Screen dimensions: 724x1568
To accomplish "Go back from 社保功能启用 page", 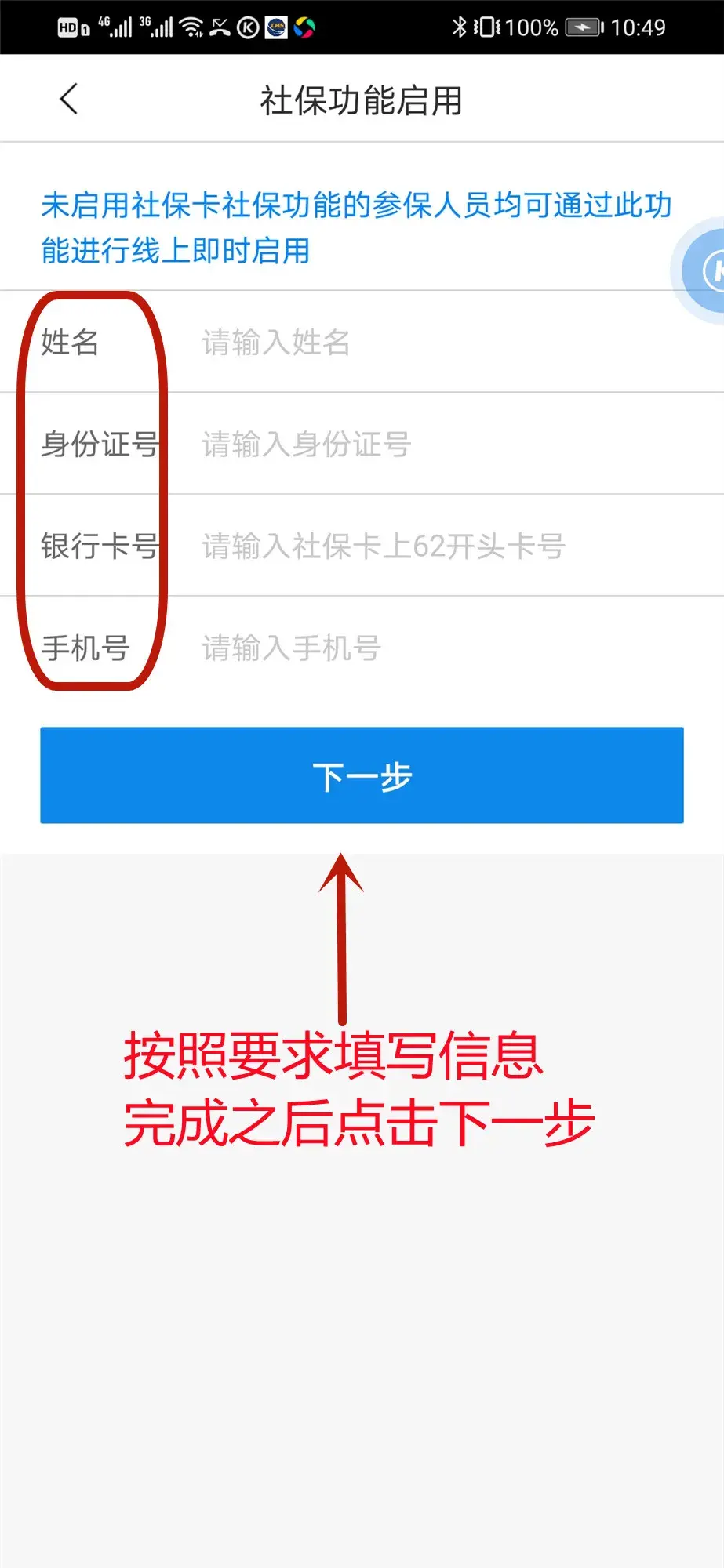I will tap(69, 100).
